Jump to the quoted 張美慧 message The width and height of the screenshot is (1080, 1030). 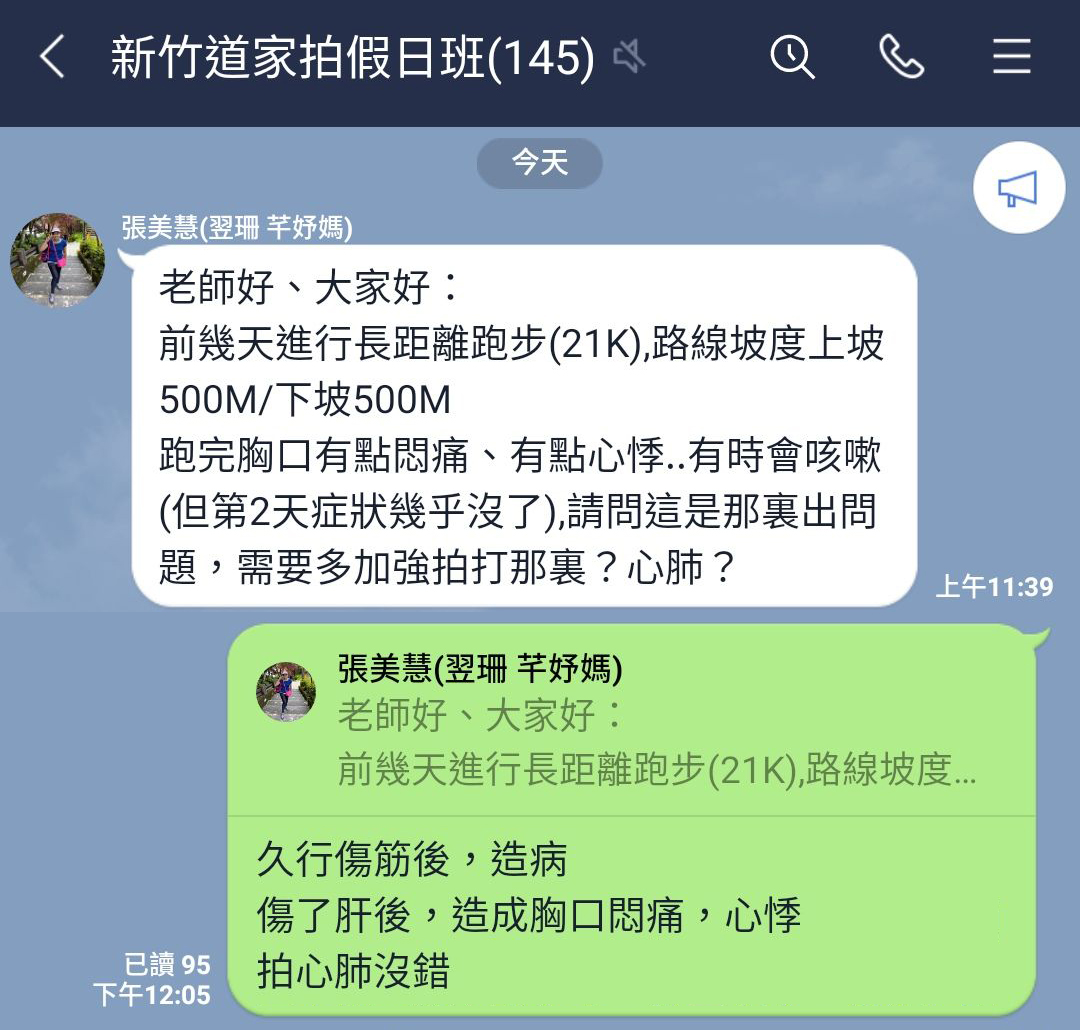(x=630, y=720)
